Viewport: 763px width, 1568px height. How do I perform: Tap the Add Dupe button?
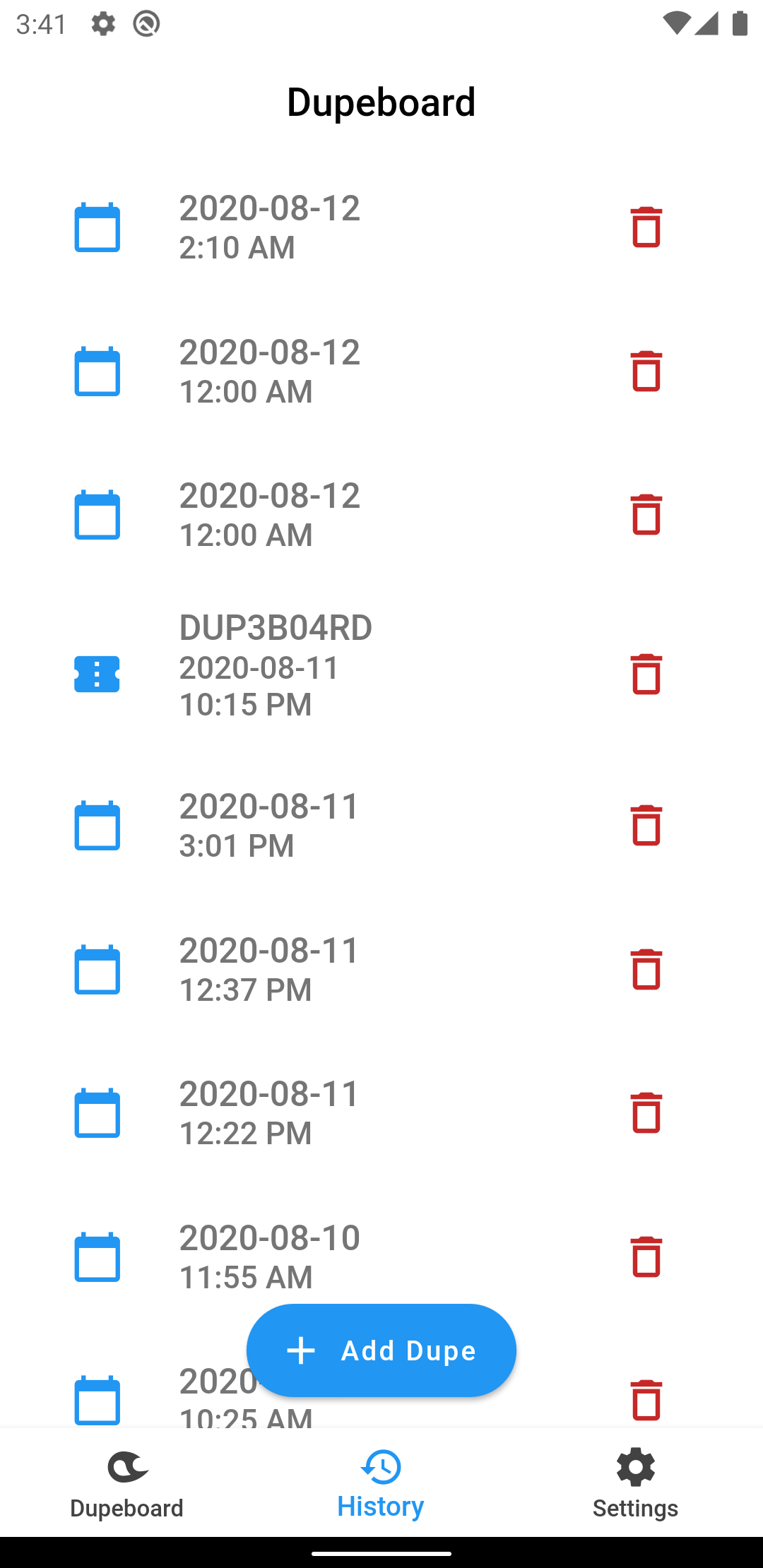pyautogui.click(x=381, y=1350)
